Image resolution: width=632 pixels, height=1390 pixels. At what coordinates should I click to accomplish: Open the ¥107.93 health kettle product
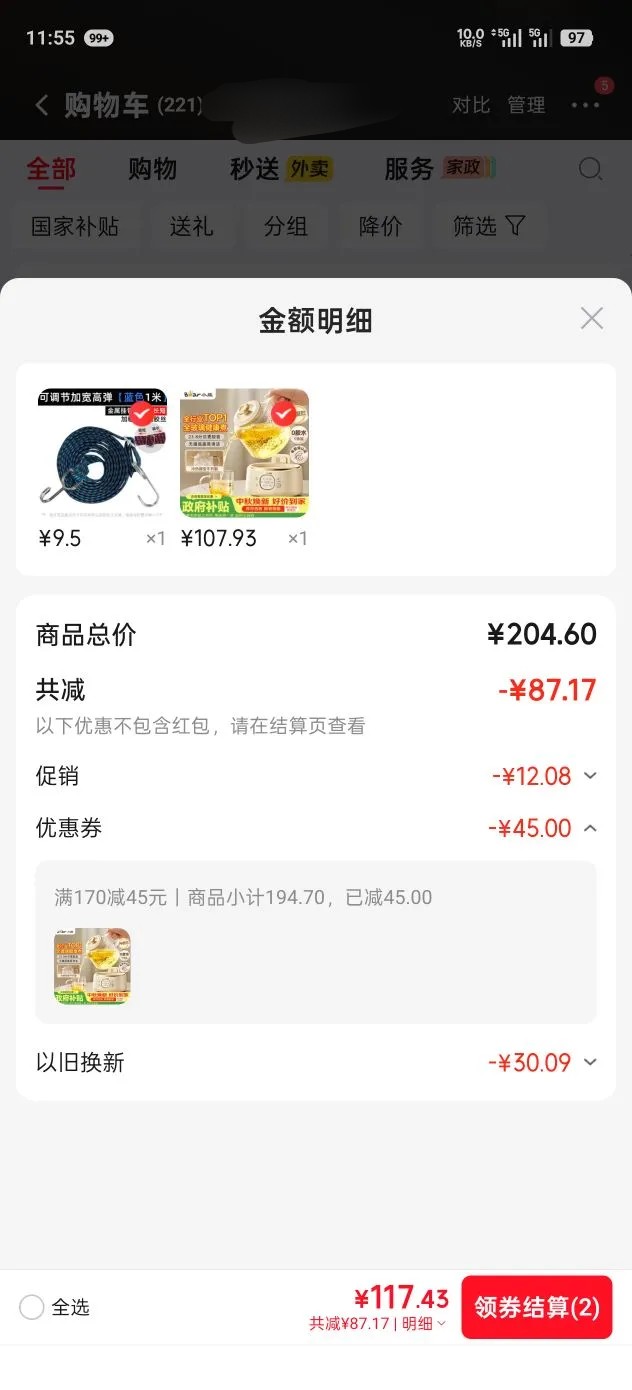[x=244, y=452]
